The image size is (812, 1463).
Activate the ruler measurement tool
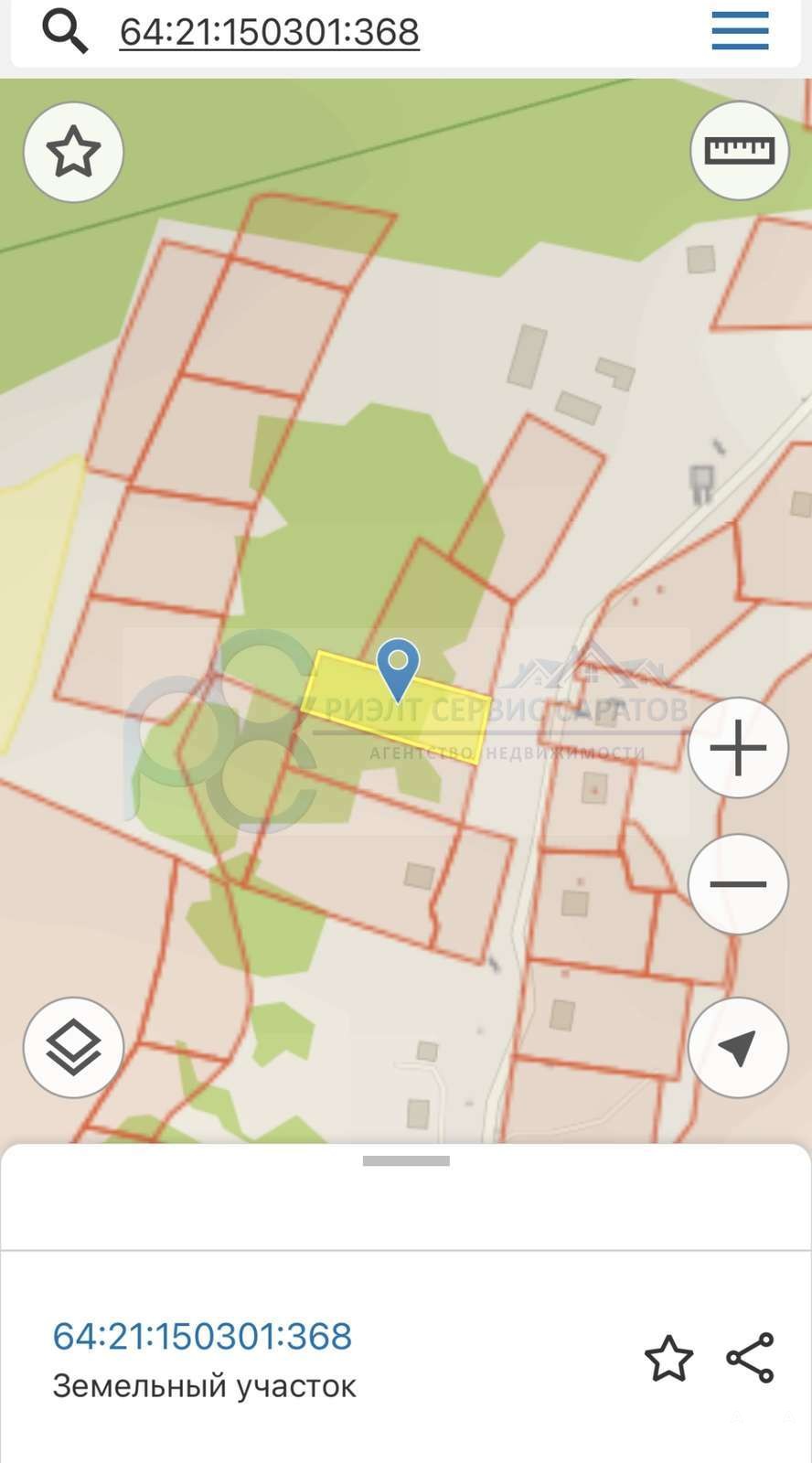[x=739, y=151]
